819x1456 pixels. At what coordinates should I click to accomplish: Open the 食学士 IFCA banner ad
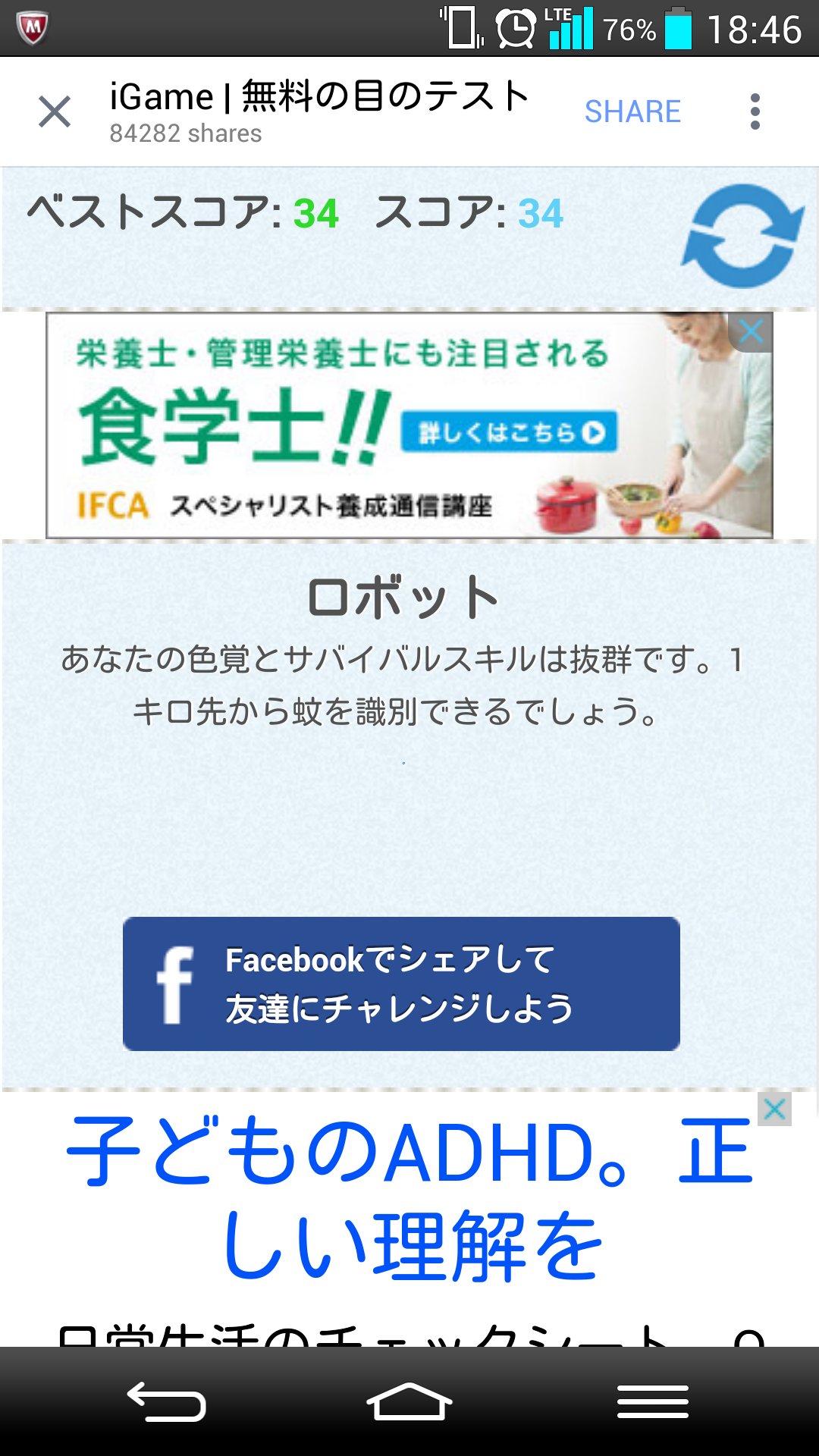tap(409, 425)
